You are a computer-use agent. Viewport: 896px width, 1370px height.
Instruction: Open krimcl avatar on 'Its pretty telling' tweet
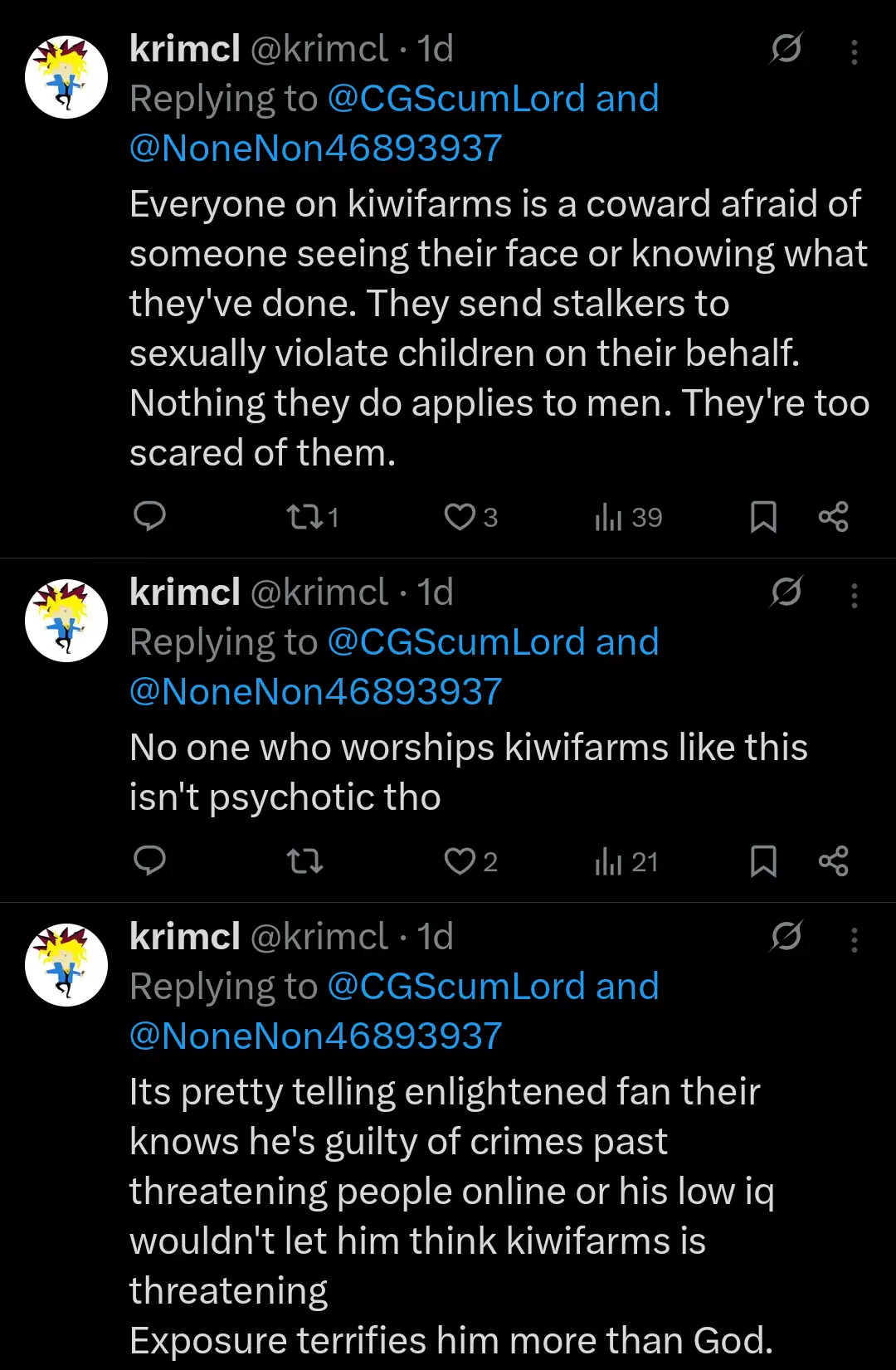coord(66,965)
